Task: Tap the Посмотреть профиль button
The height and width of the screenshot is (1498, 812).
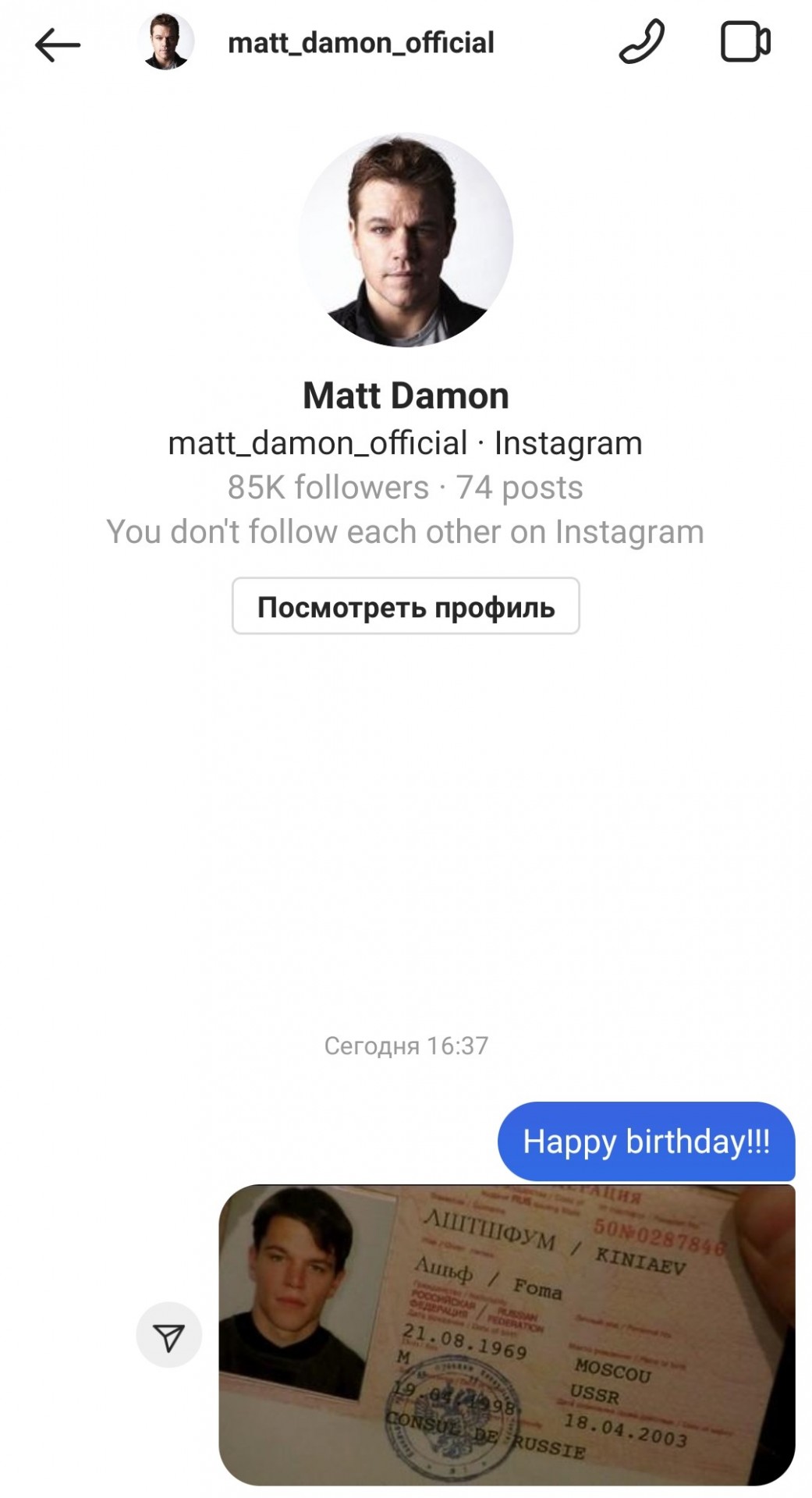Action: point(405,606)
